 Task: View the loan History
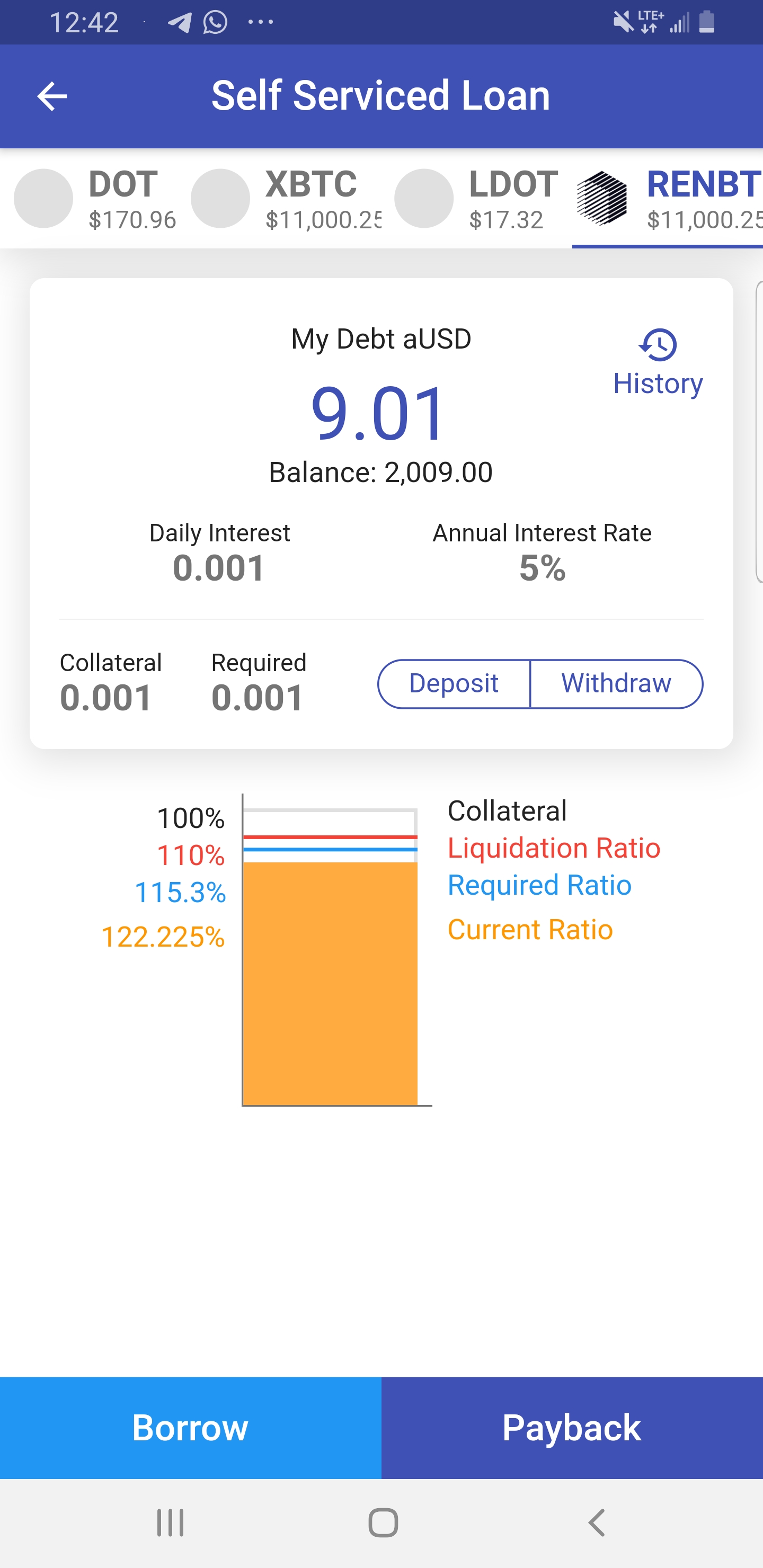(658, 363)
